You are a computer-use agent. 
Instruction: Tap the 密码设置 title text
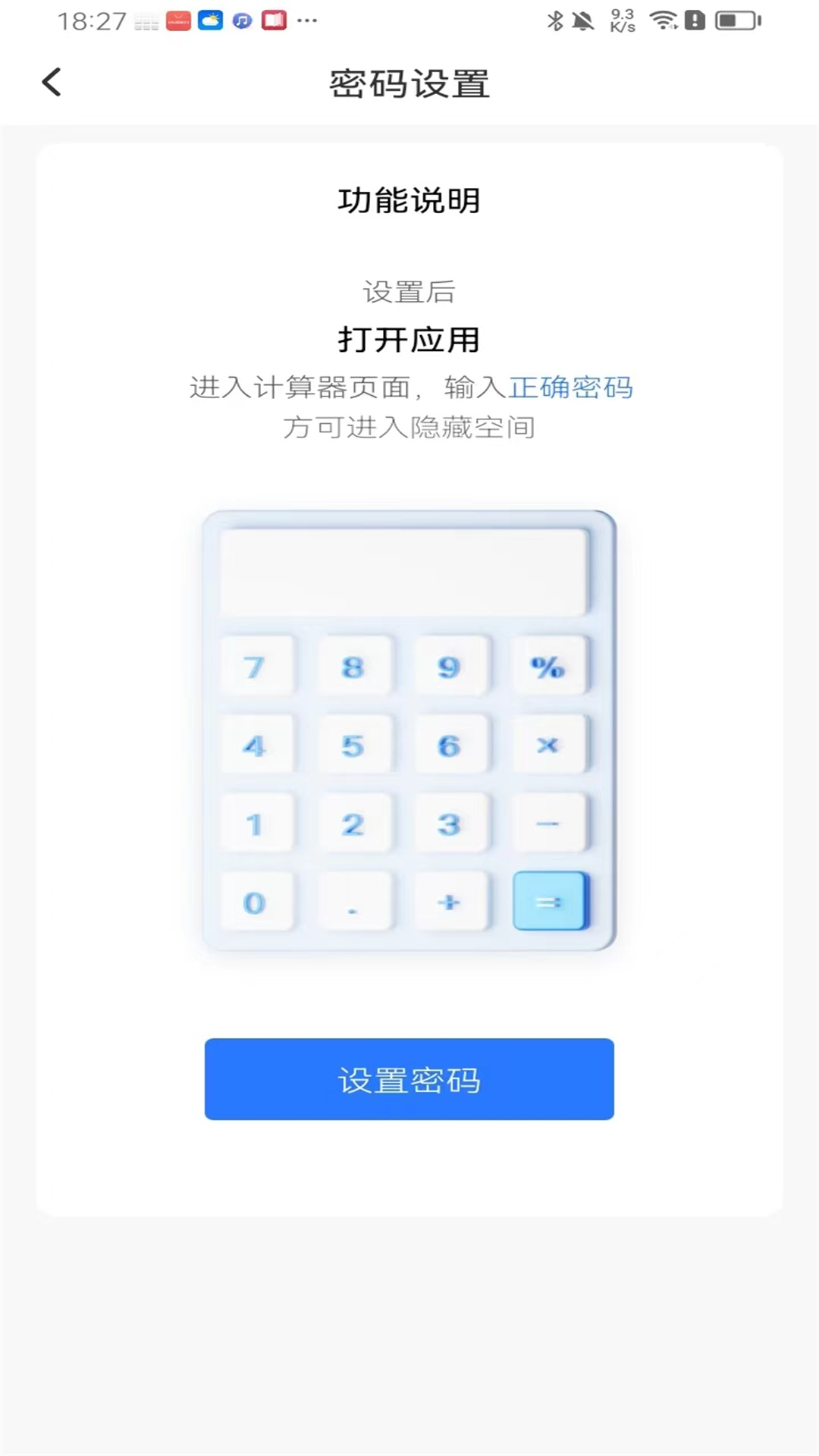(409, 83)
